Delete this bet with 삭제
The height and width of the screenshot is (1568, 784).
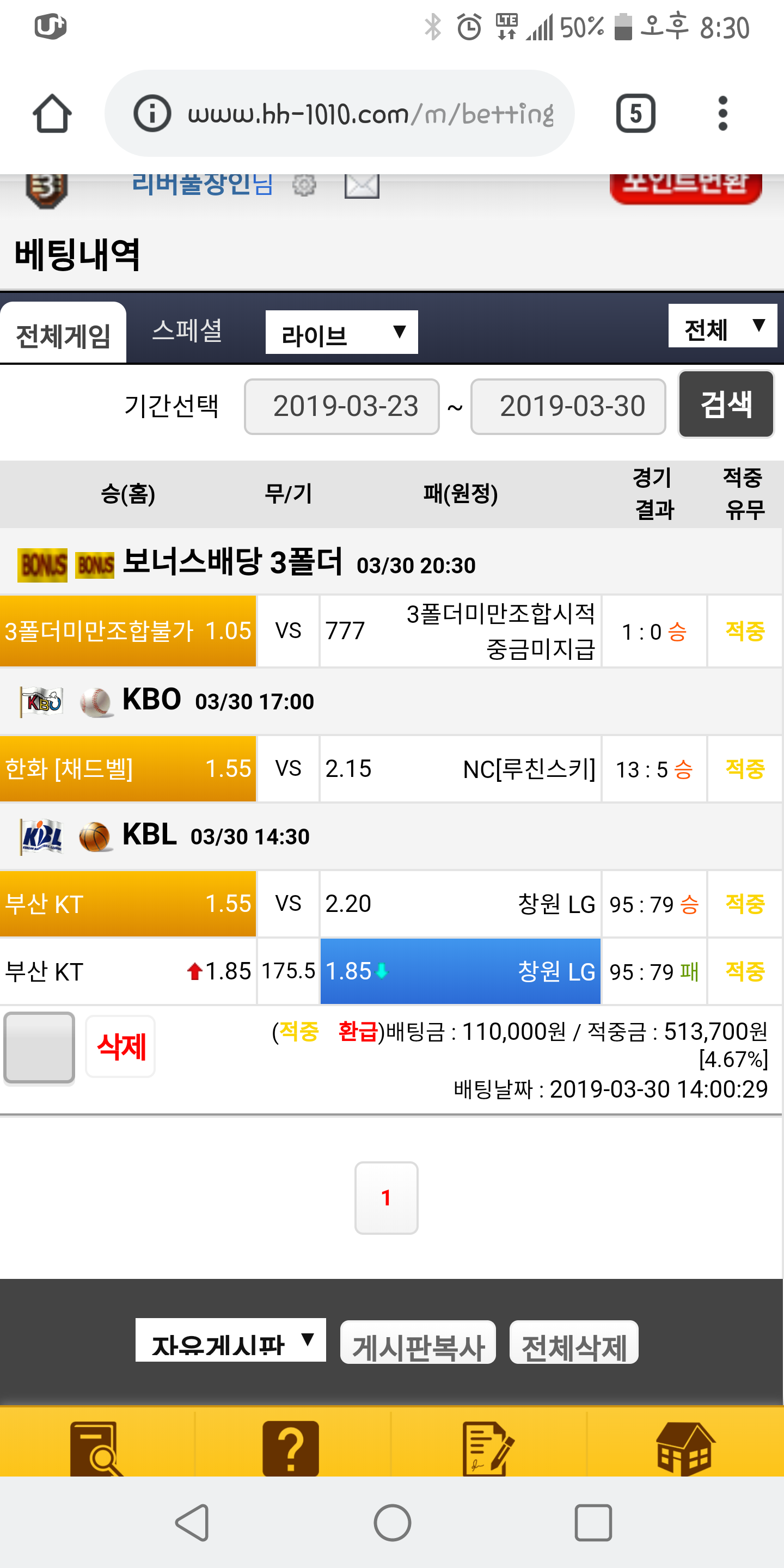(x=120, y=1046)
